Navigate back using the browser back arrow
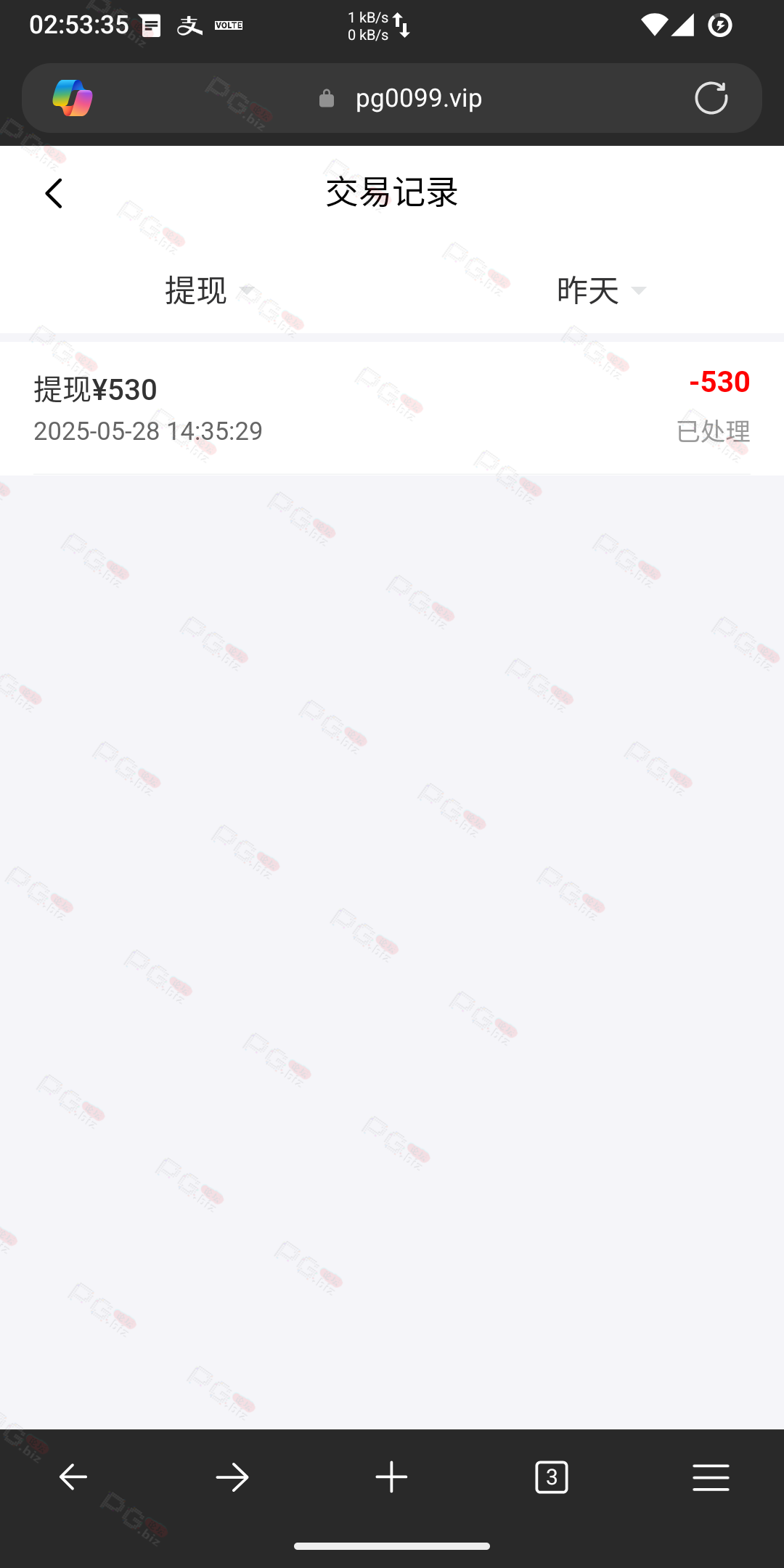Image resolution: width=784 pixels, height=1568 pixels. (x=73, y=1477)
